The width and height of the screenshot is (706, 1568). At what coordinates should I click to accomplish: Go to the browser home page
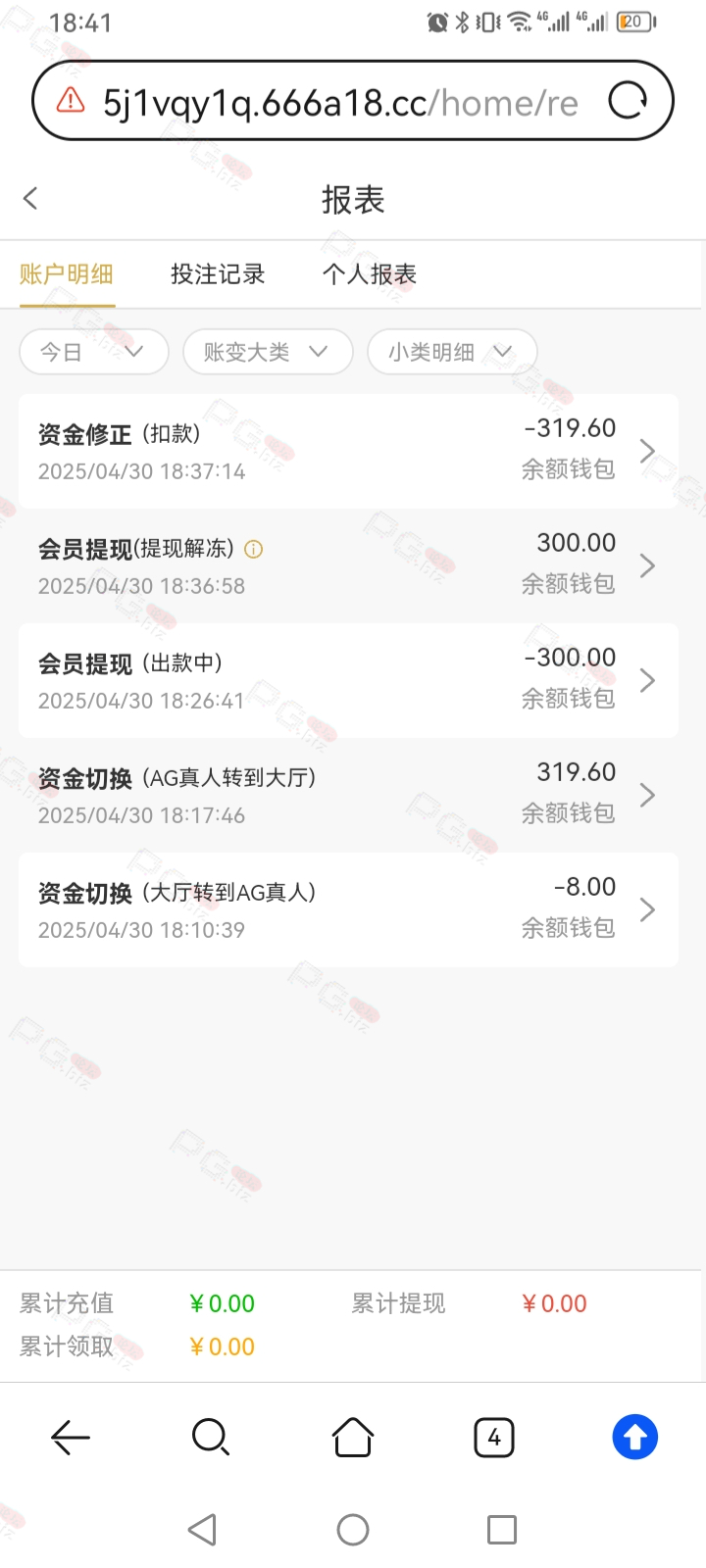point(353,1438)
